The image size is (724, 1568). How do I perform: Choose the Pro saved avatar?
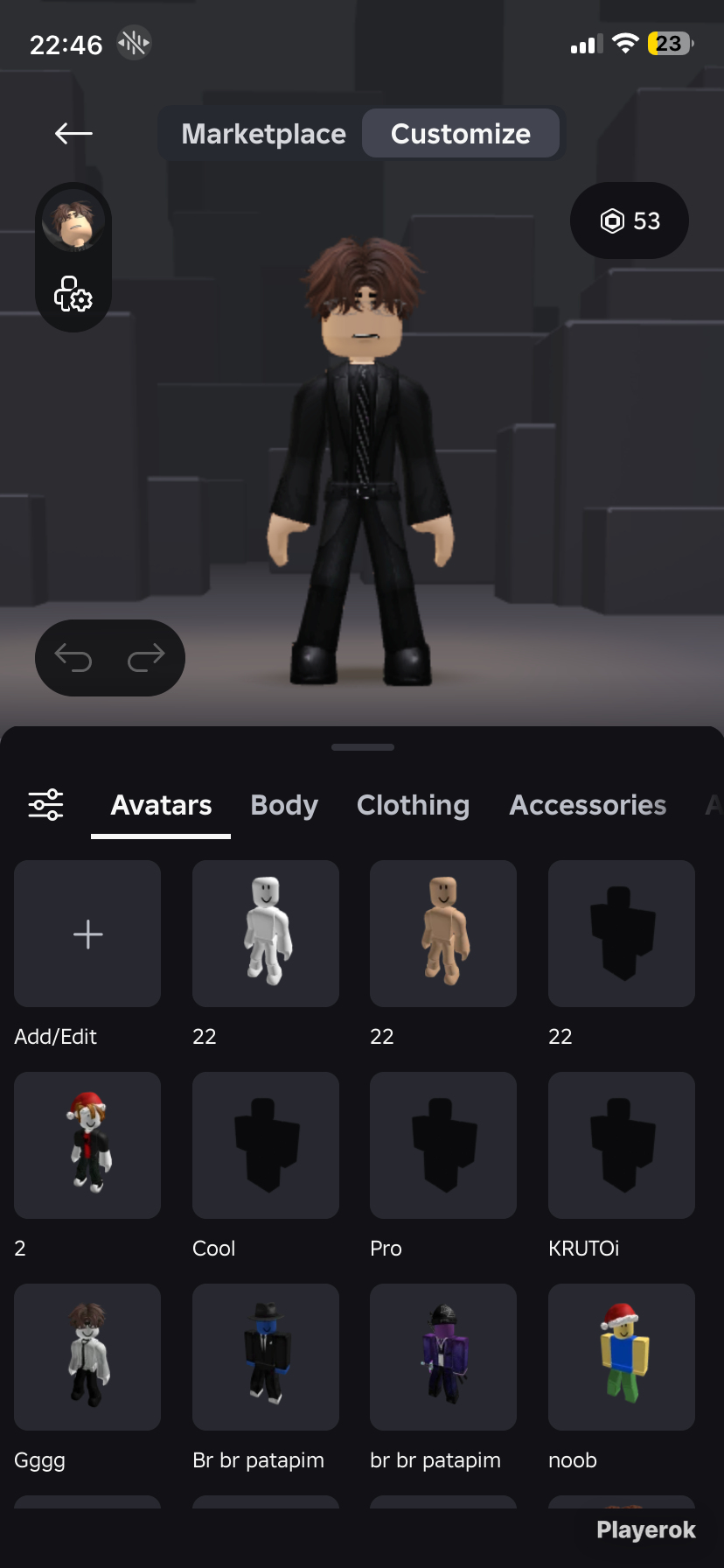point(443,1145)
